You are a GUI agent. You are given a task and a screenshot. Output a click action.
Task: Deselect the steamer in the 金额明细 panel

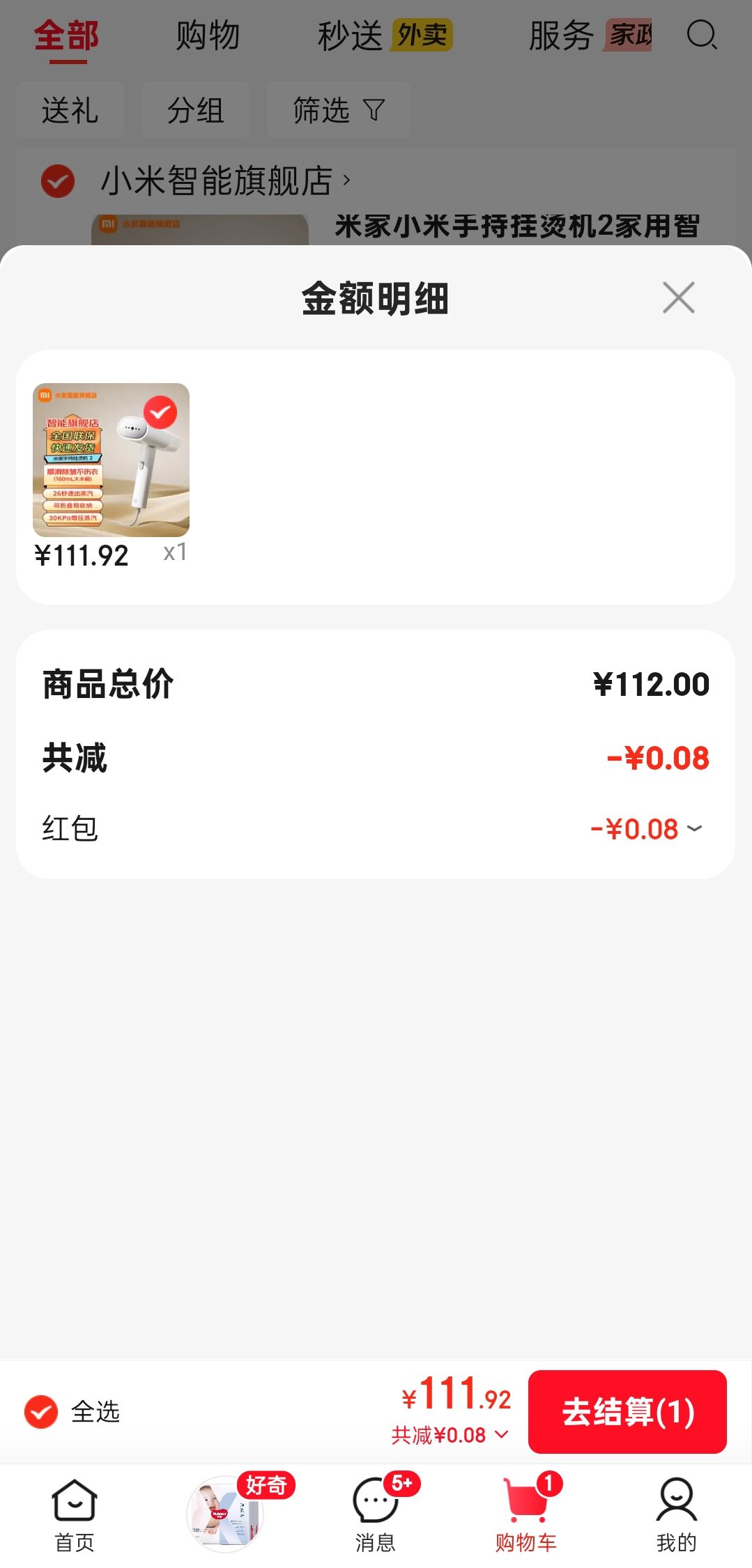(x=160, y=413)
